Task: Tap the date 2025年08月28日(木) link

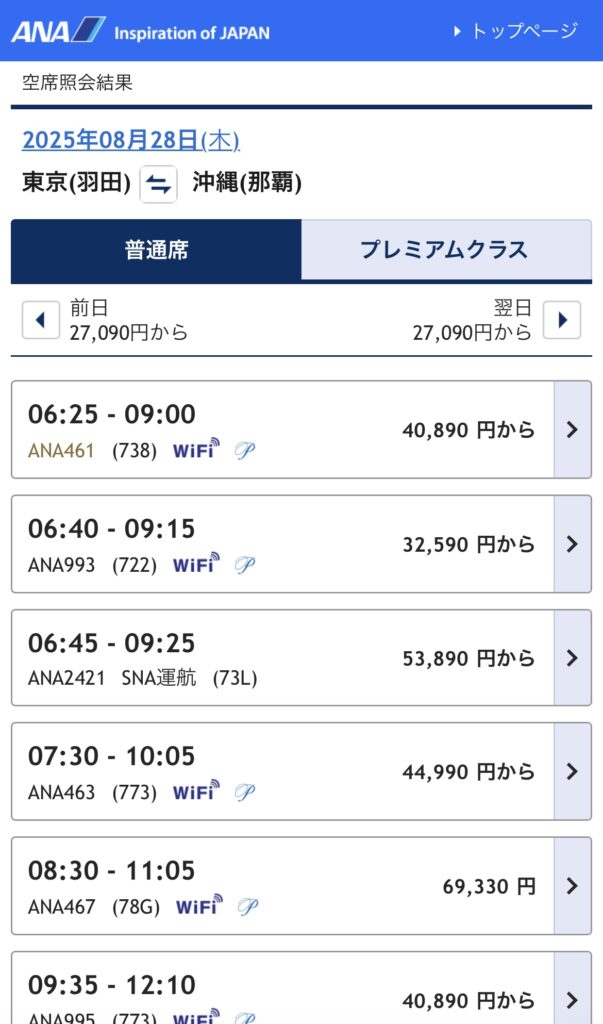Action: [131, 140]
